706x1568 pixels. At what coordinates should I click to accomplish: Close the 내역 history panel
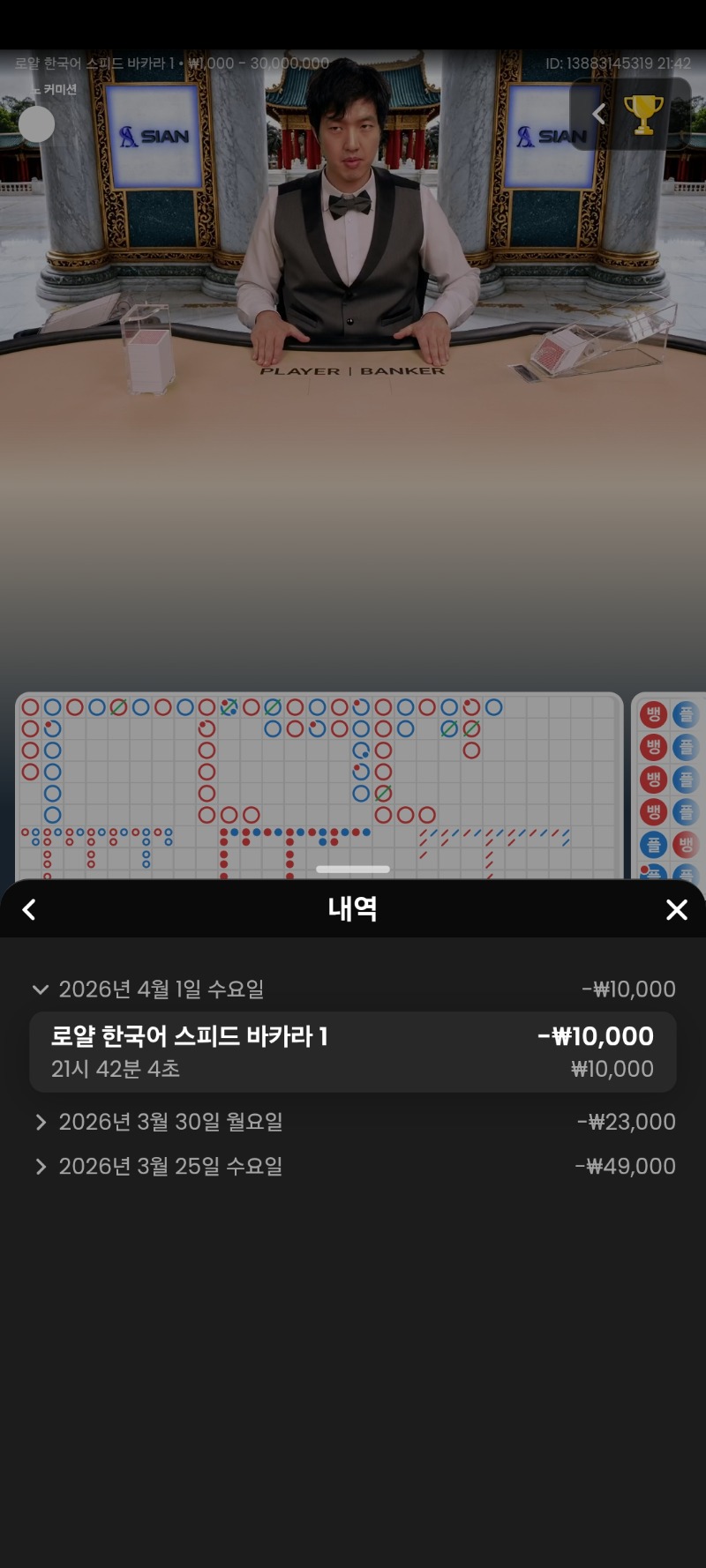point(676,909)
